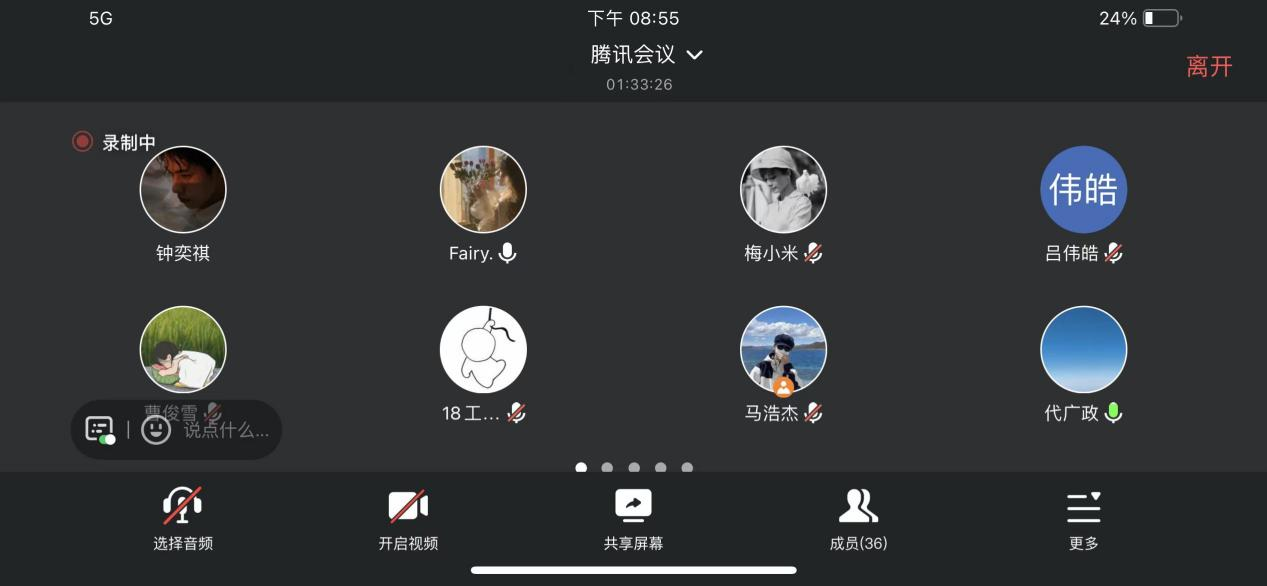Tap 马浩杰's participant avatar
This screenshot has height=586, width=1267.
coord(783,350)
